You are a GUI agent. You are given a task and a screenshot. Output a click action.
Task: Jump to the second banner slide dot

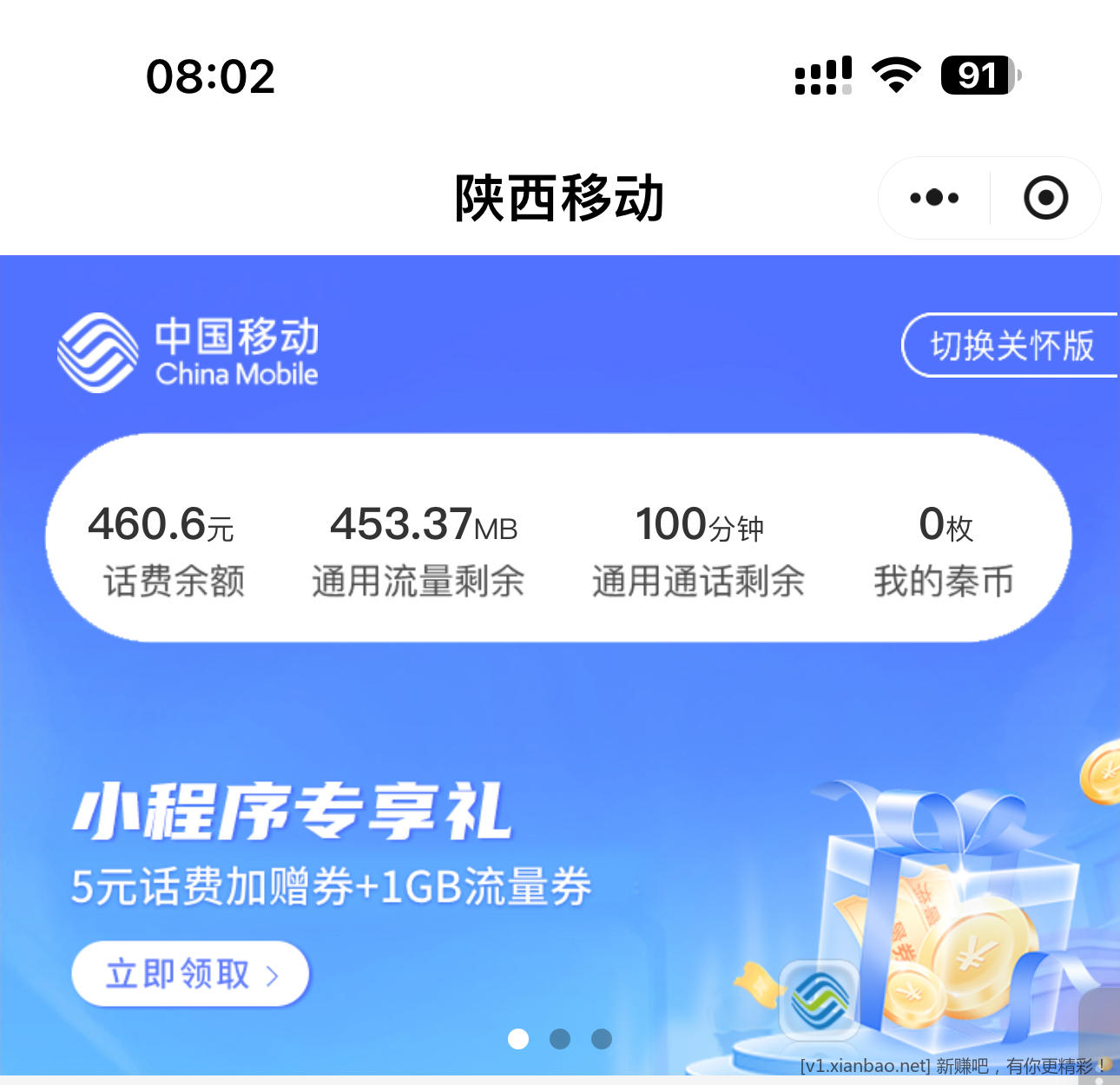pyautogui.click(x=560, y=1039)
